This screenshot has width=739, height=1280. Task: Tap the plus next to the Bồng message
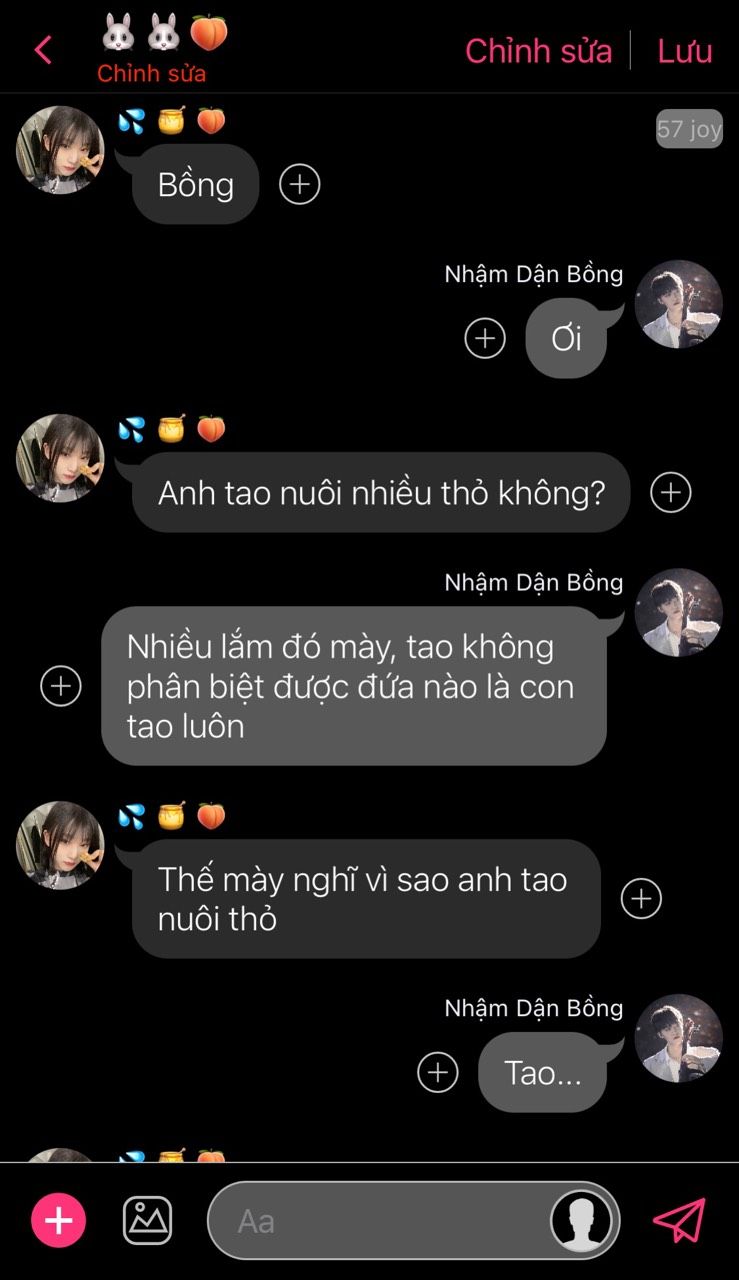[299, 184]
